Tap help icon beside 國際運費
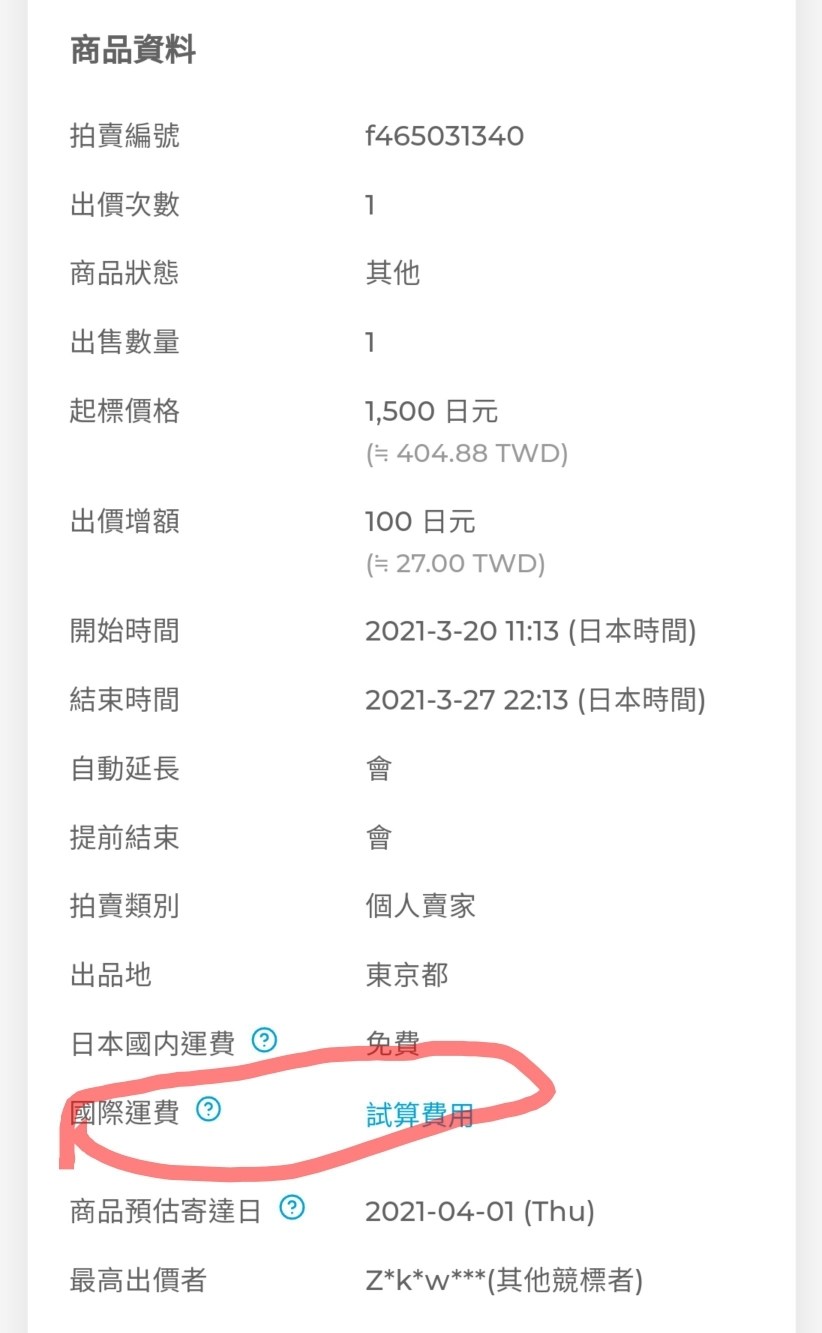The height and width of the screenshot is (1333, 822). 208,1109
